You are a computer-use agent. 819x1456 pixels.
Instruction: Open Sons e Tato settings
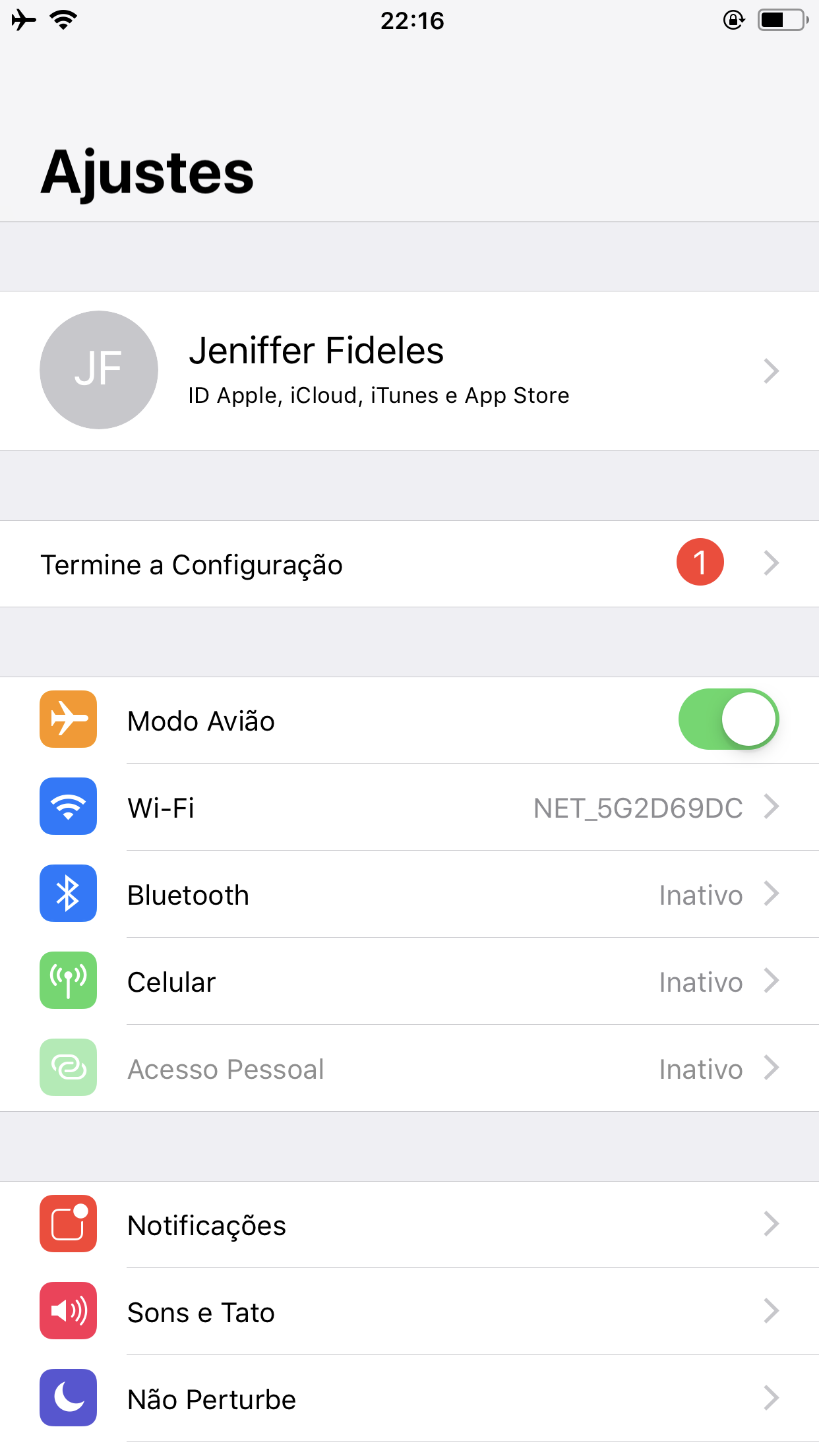(x=409, y=1312)
